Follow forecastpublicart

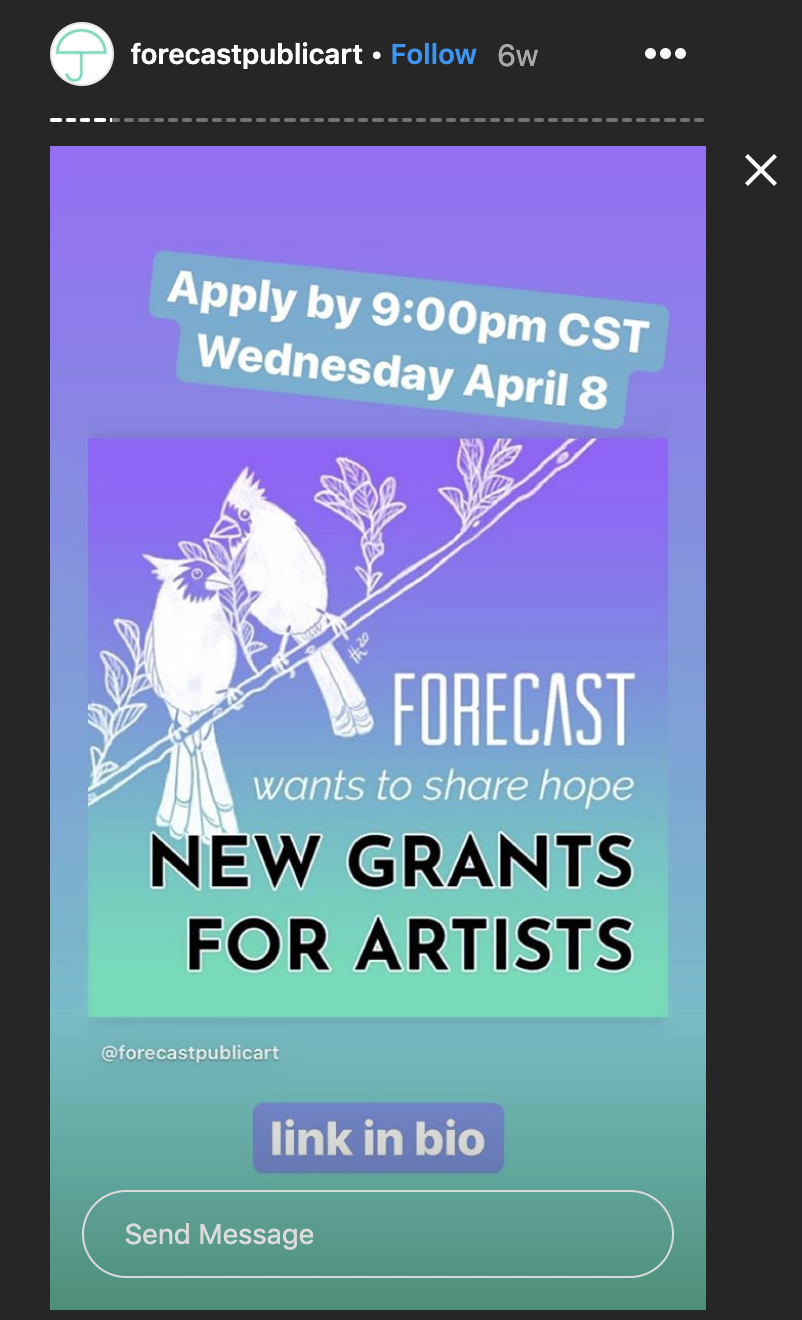point(433,54)
